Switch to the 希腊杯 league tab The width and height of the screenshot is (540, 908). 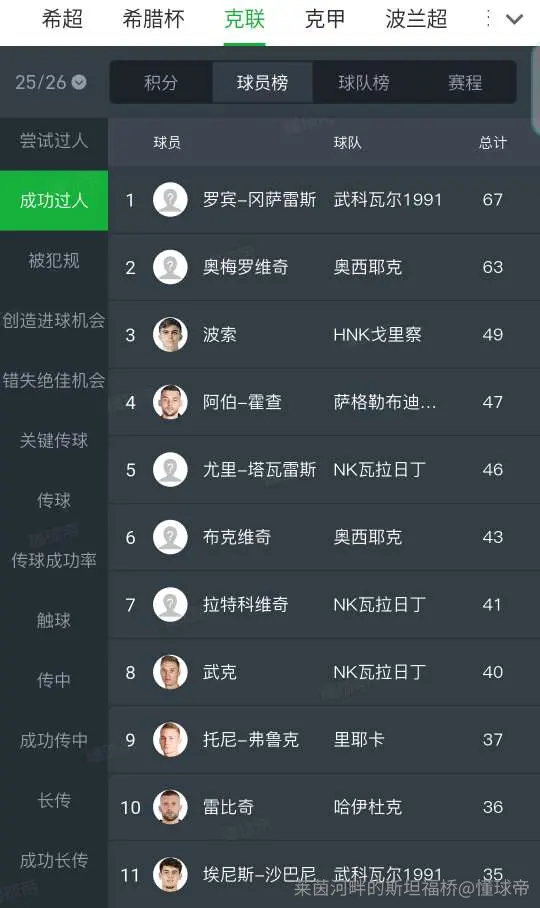pos(153,20)
